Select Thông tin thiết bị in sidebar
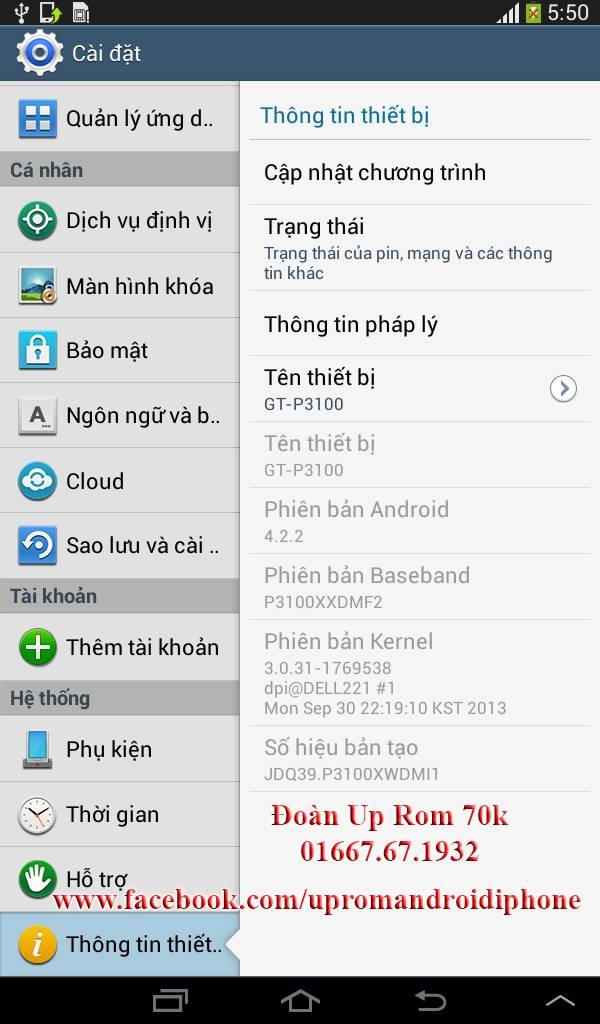The image size is (600, 1024). tap(120, 944)
